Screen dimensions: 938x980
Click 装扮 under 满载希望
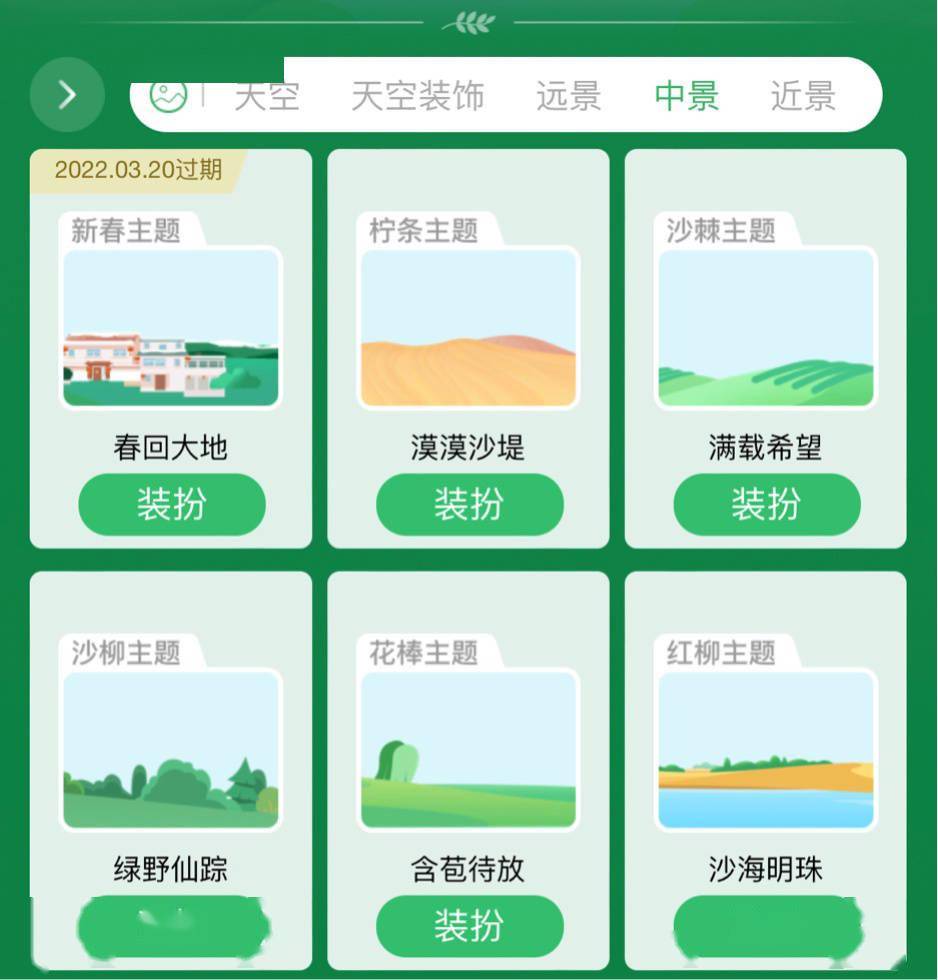[x=767, y=504]
